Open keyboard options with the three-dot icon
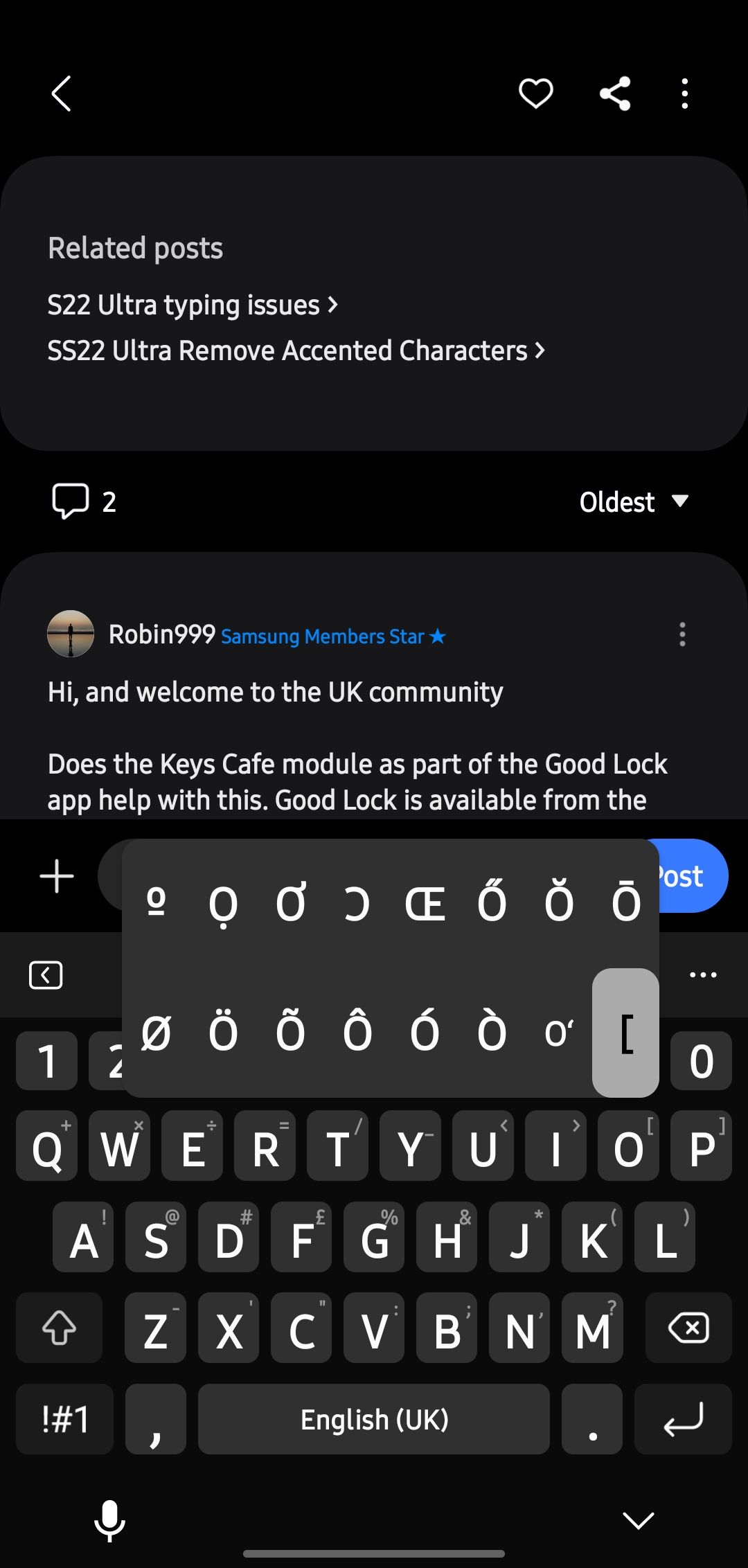 coord(703,974)
